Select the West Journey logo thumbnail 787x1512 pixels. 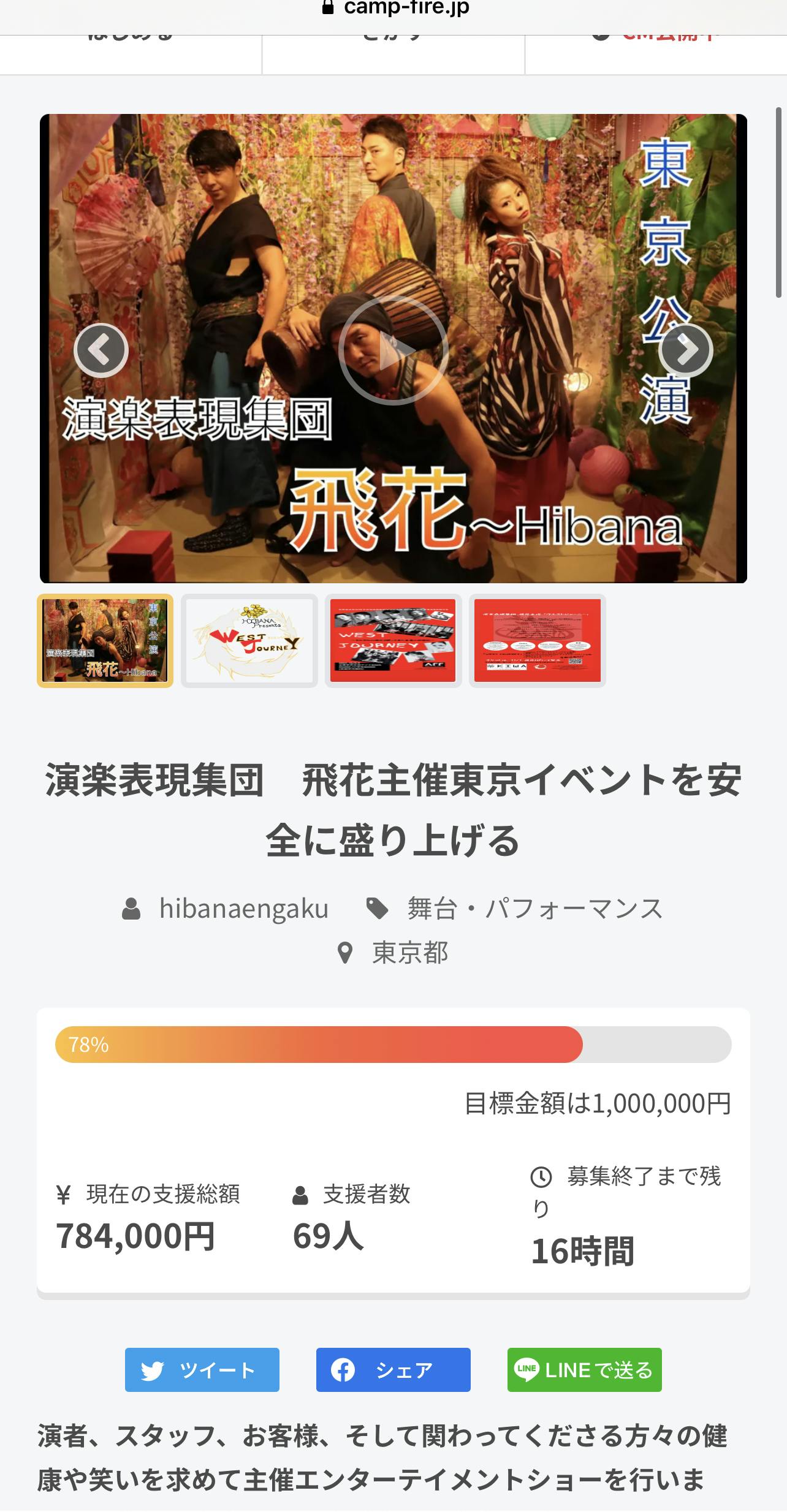[x=249, y=641]
